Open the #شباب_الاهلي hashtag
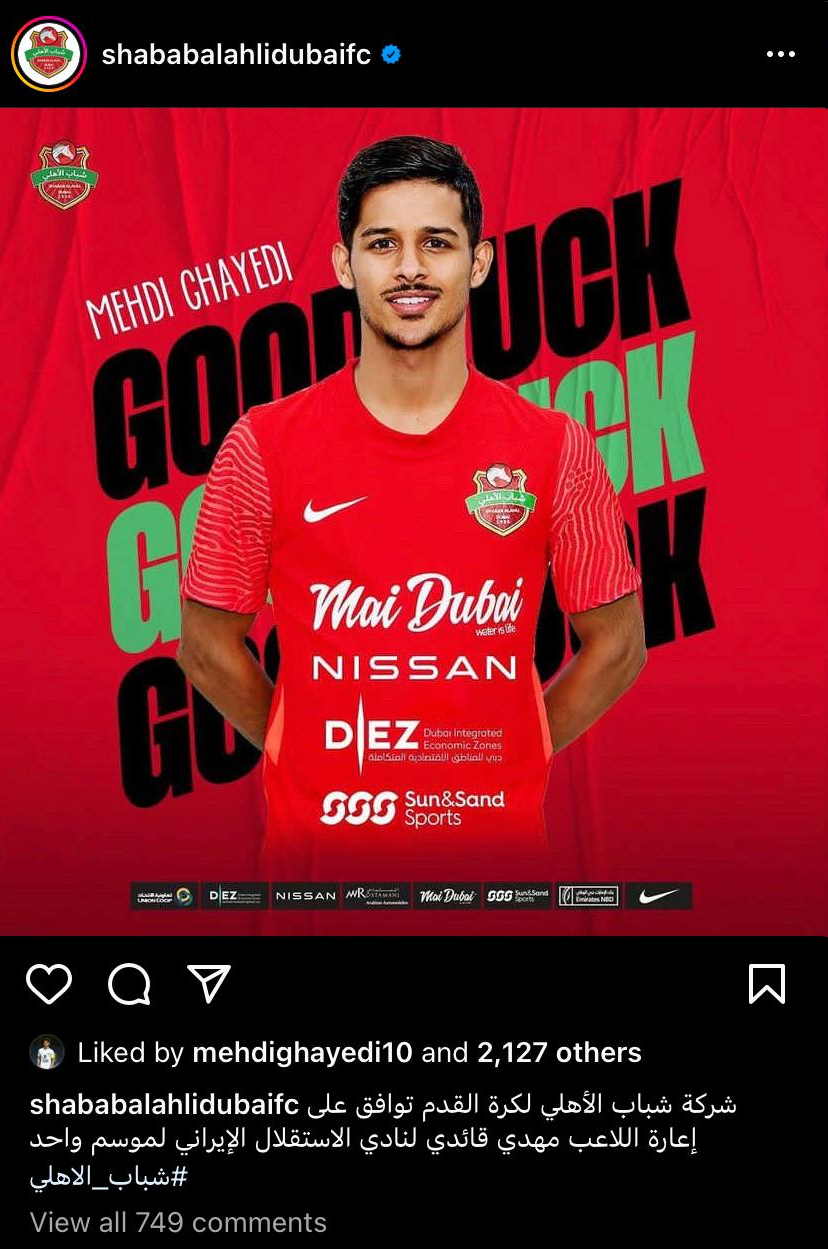This screenshot has height=1249, width=828. point(108,1177)
